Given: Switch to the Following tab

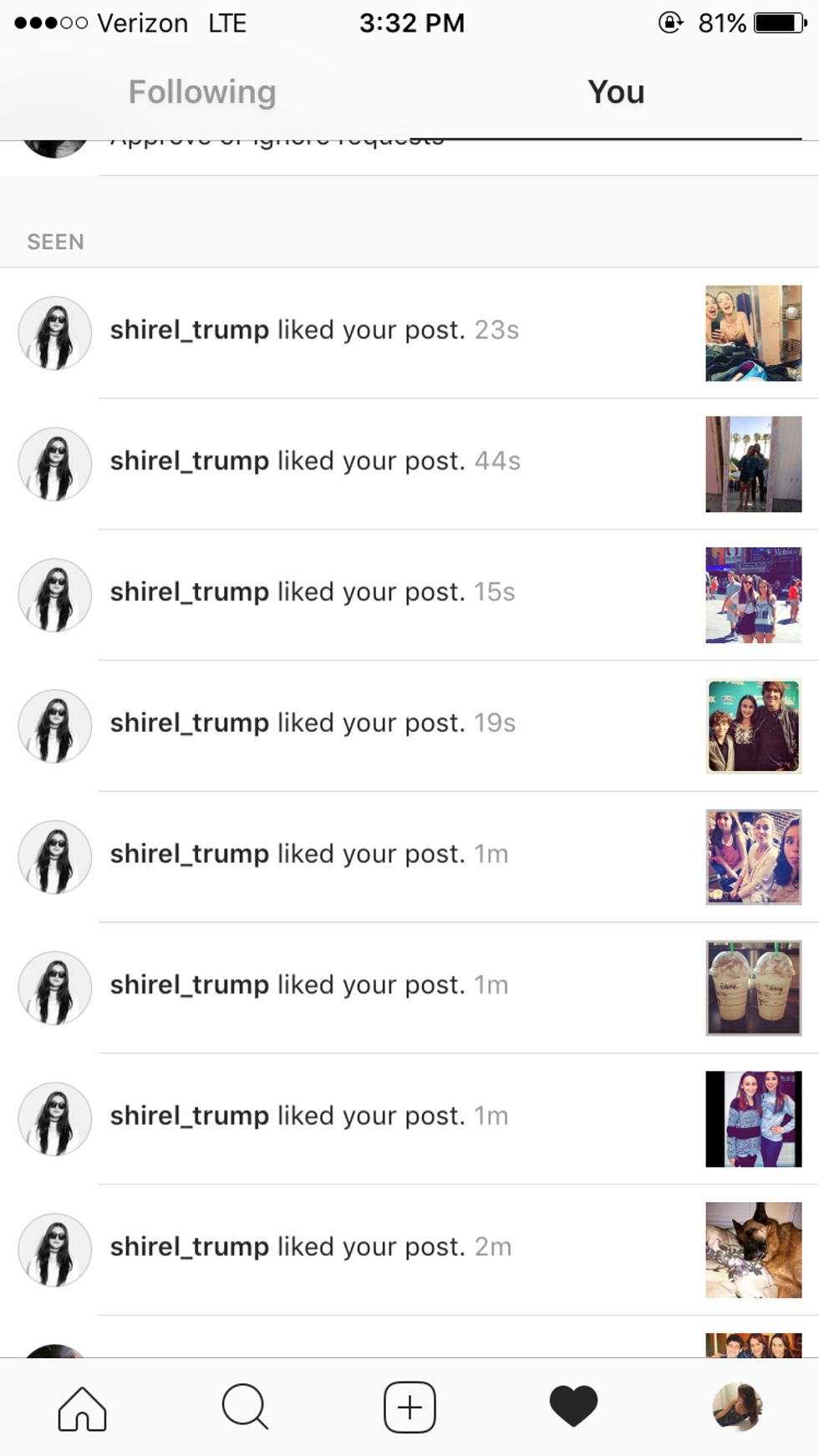Looking at the screenshot, I should 201,92.
